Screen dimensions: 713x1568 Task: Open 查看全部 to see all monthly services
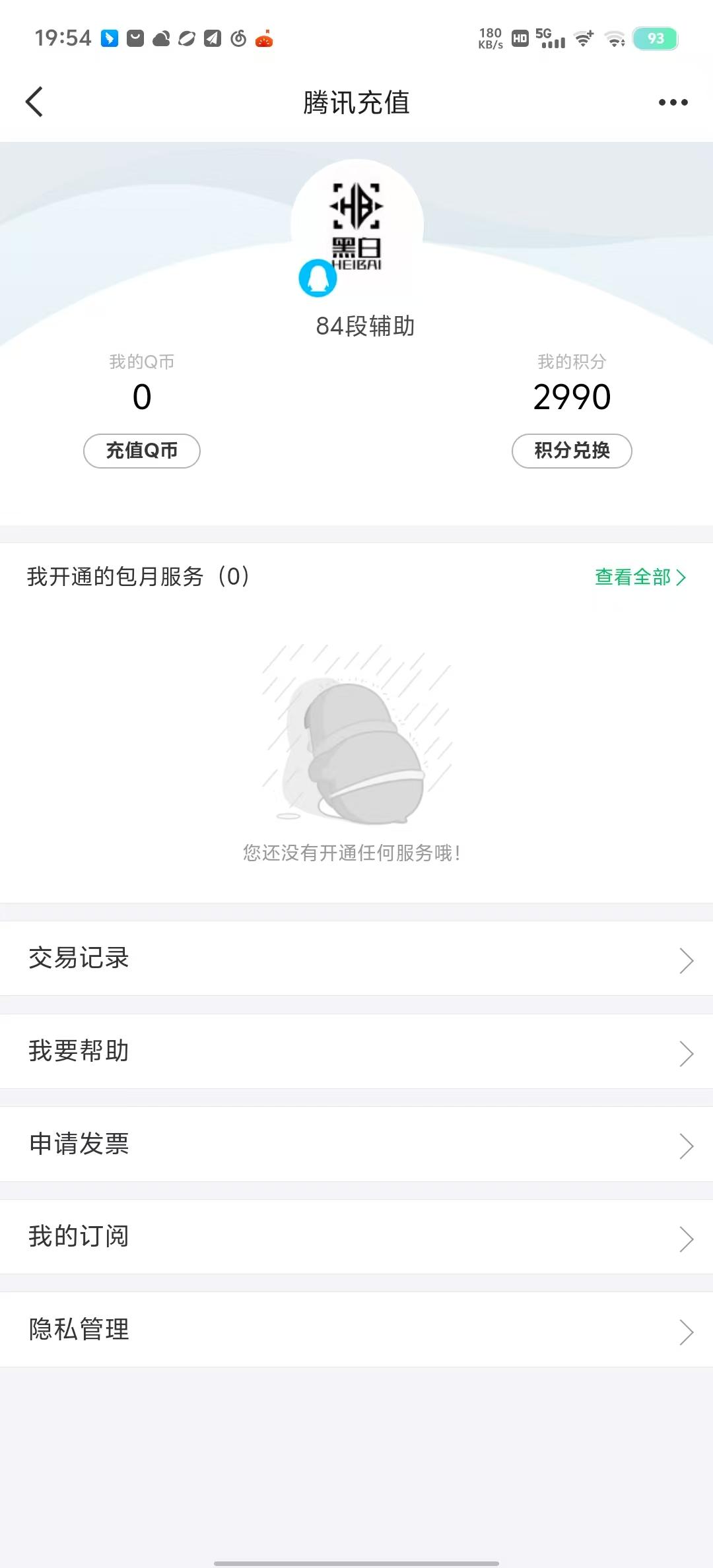coord(634,577)
